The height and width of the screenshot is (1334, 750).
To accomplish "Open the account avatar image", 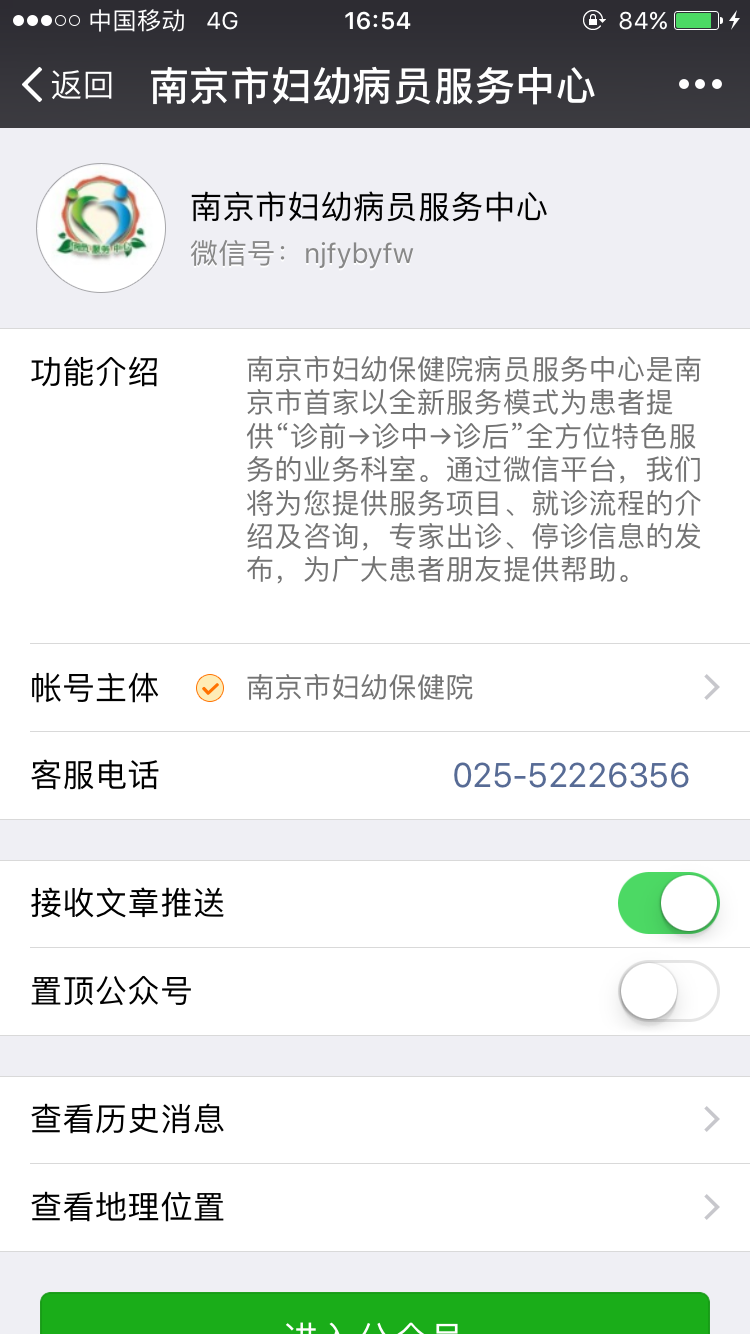I will click(x=101, y=228).
